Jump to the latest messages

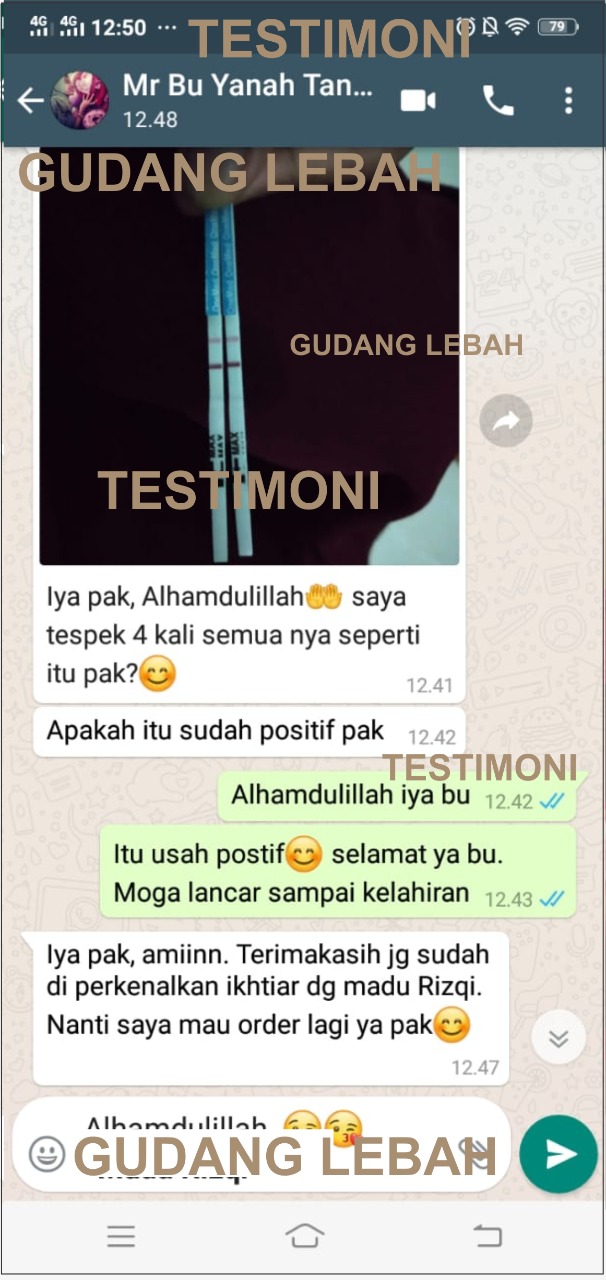(x=558, y=1038)
